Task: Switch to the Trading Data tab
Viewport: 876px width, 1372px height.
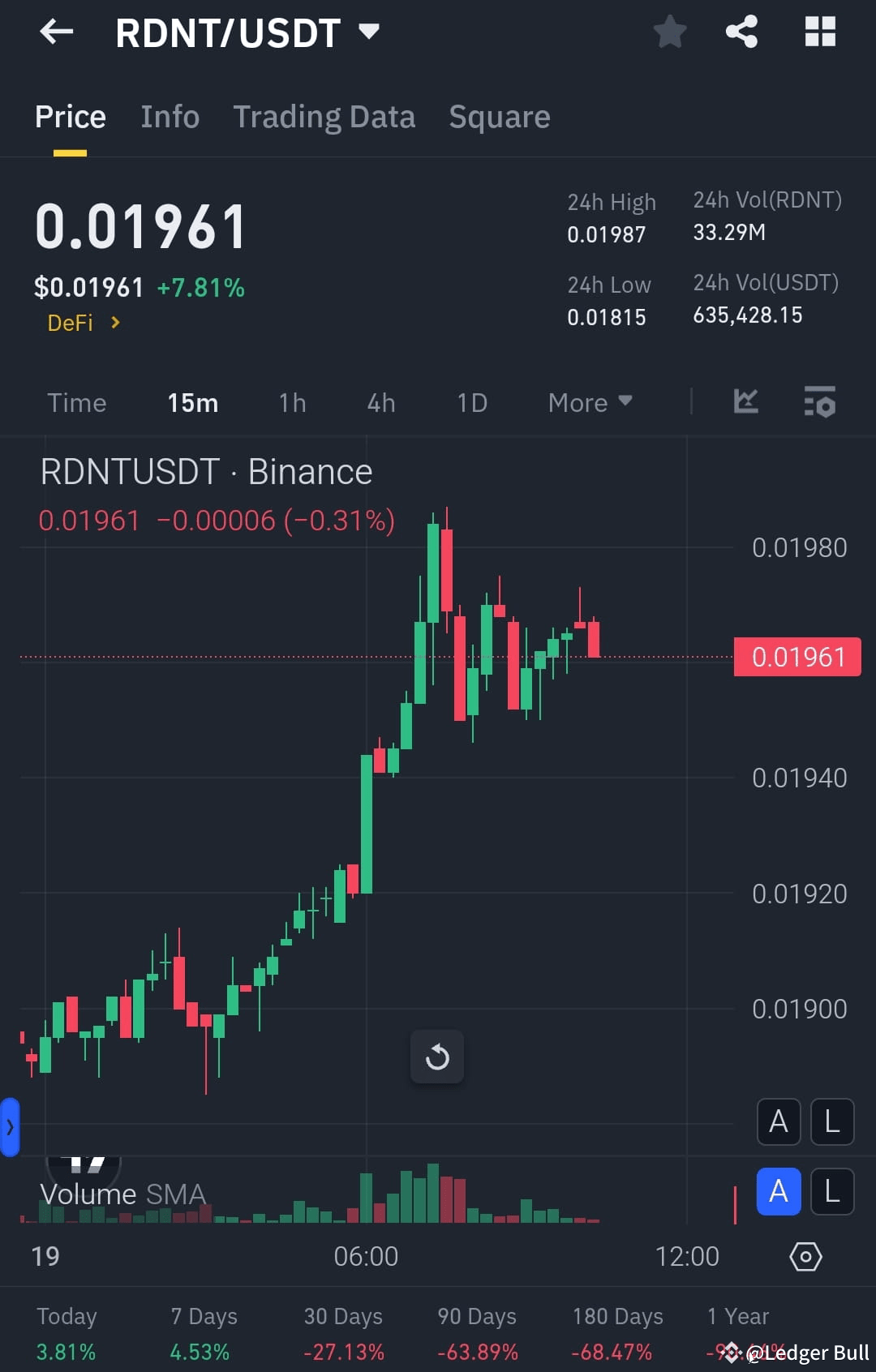Action: [x=324, y=117]
